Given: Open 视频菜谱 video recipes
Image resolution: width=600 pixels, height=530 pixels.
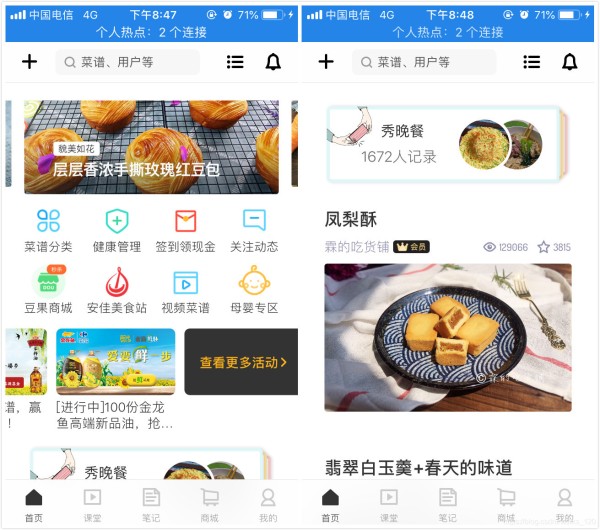Looking at the screenshot, I should tap(185, 291).
